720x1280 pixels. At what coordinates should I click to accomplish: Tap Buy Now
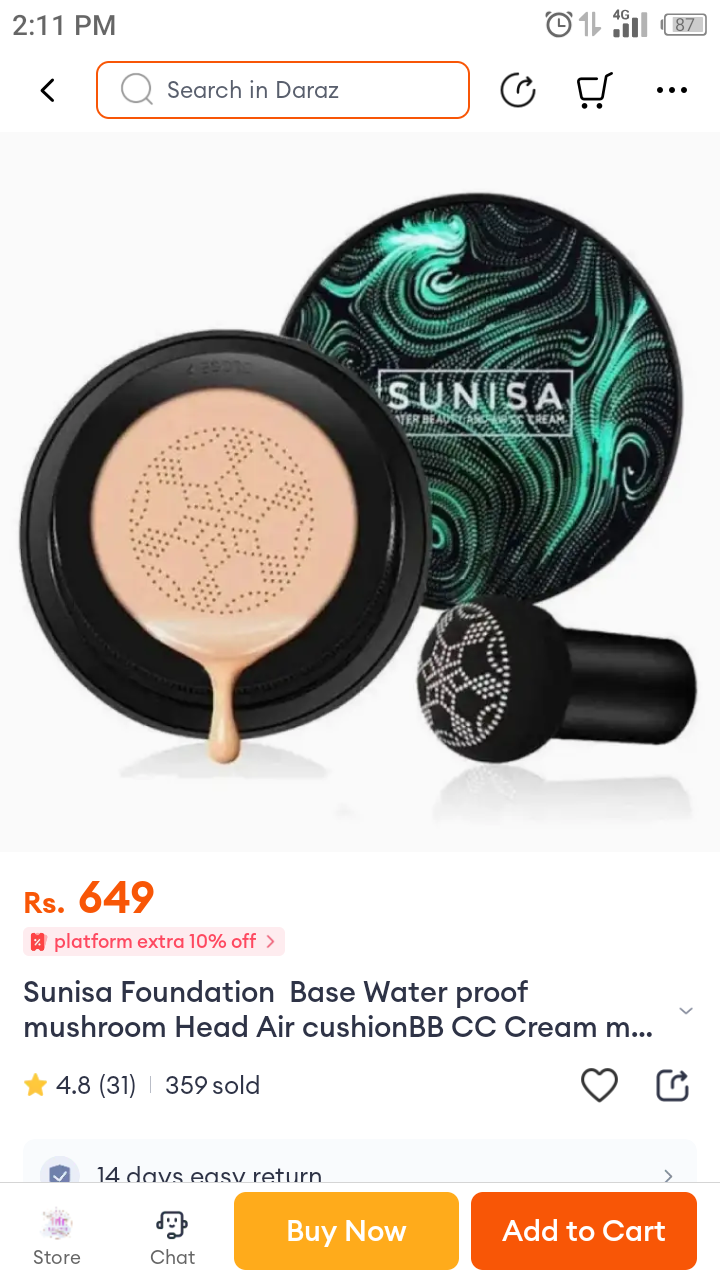[346, 1231]
